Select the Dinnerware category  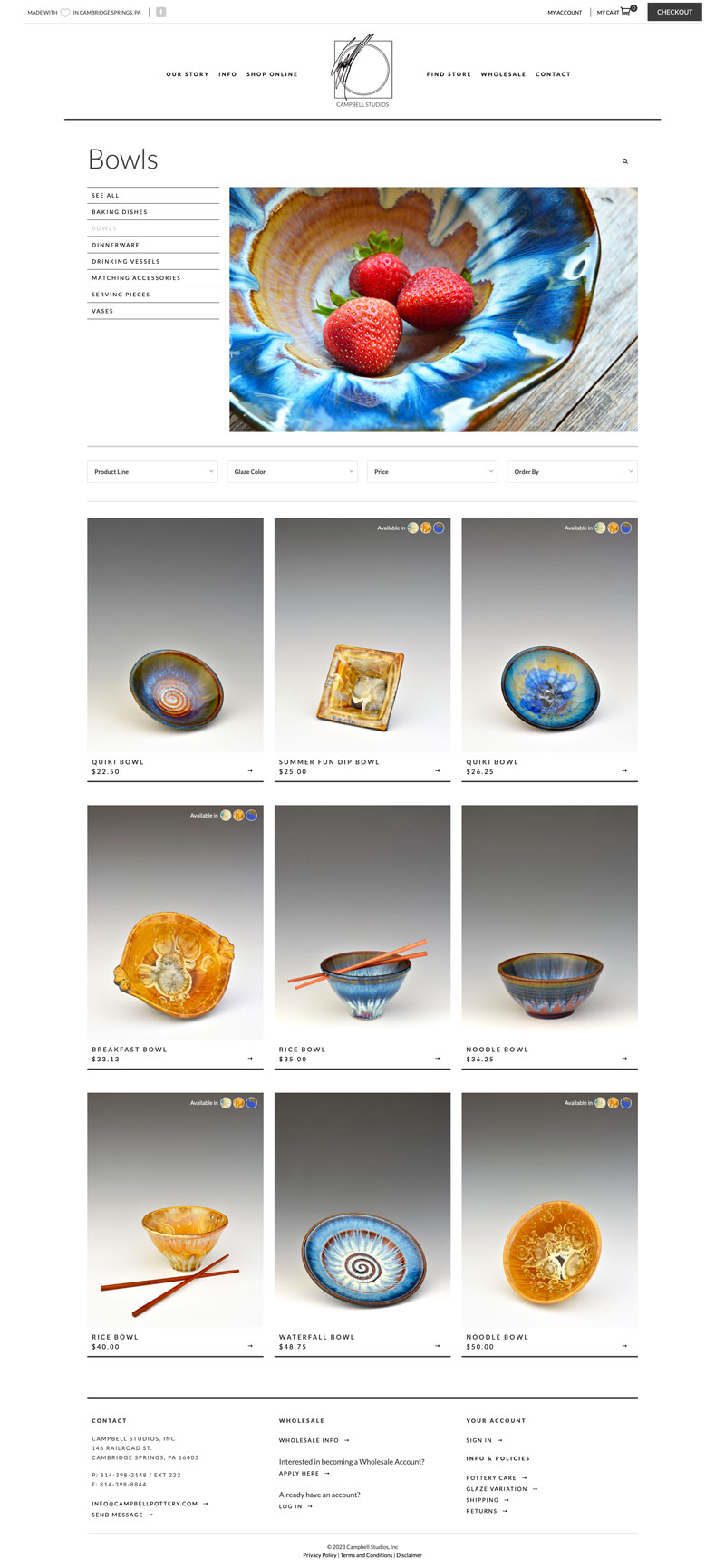[115, 245]
